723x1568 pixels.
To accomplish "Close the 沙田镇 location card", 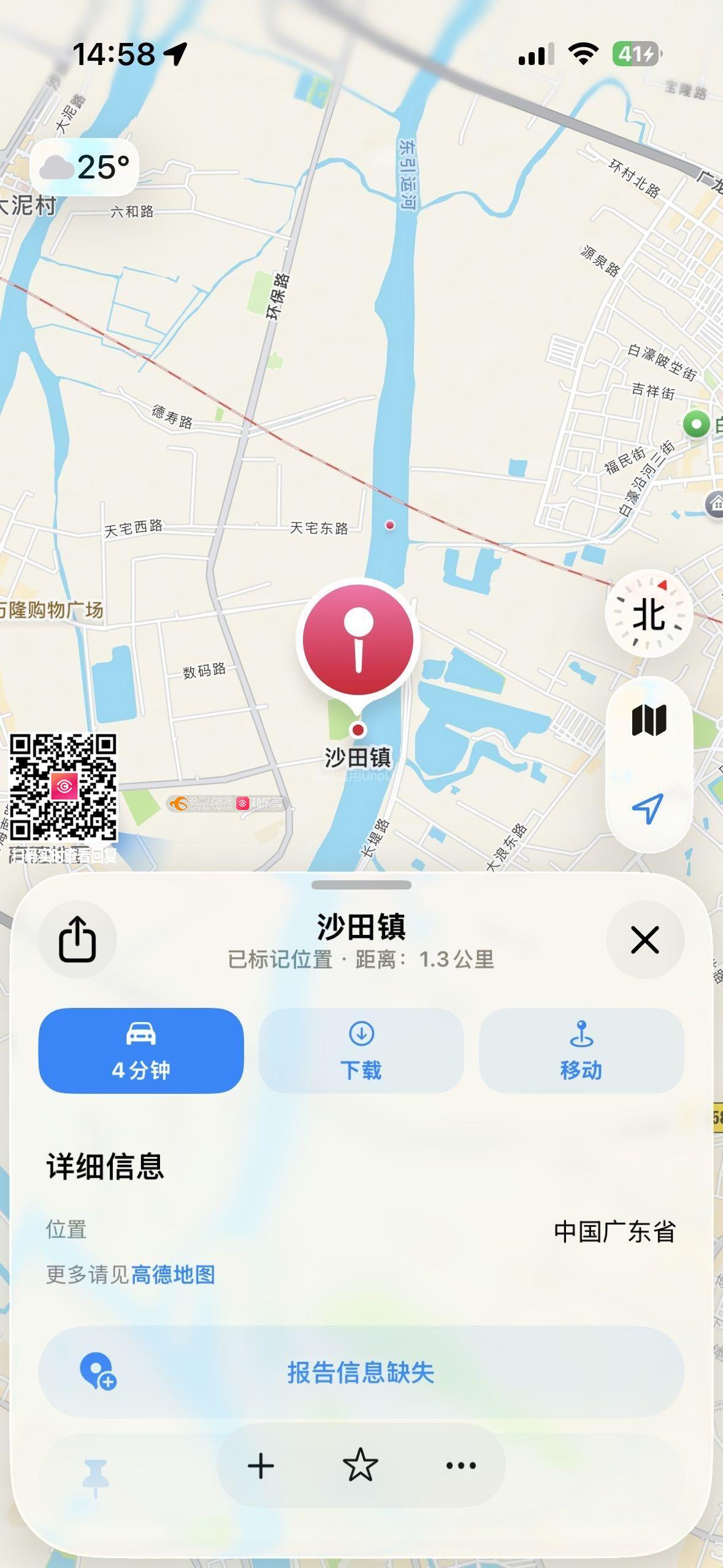I will coord(645,939).
